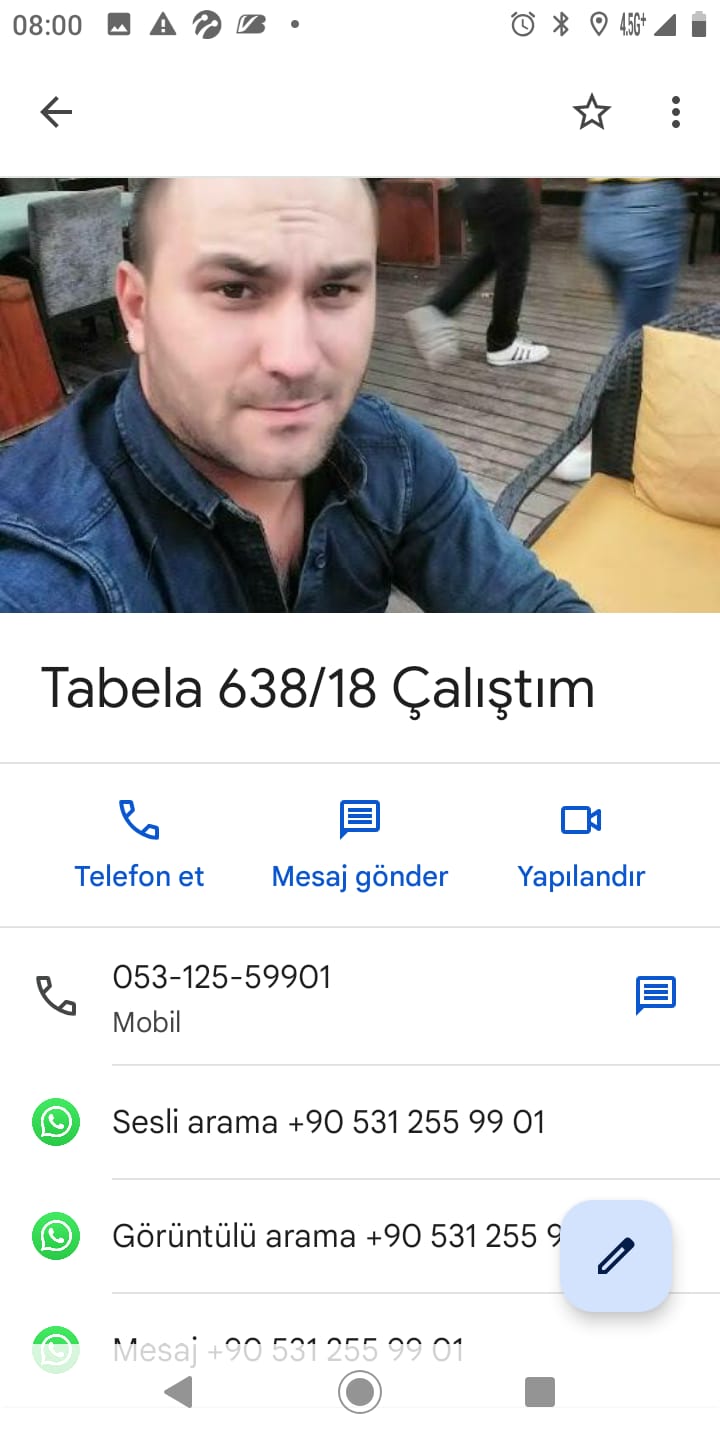The width and height of the screenshot is (720, 1440).
Task: Tap Telefon et to call contact
Action: [139, 845]
